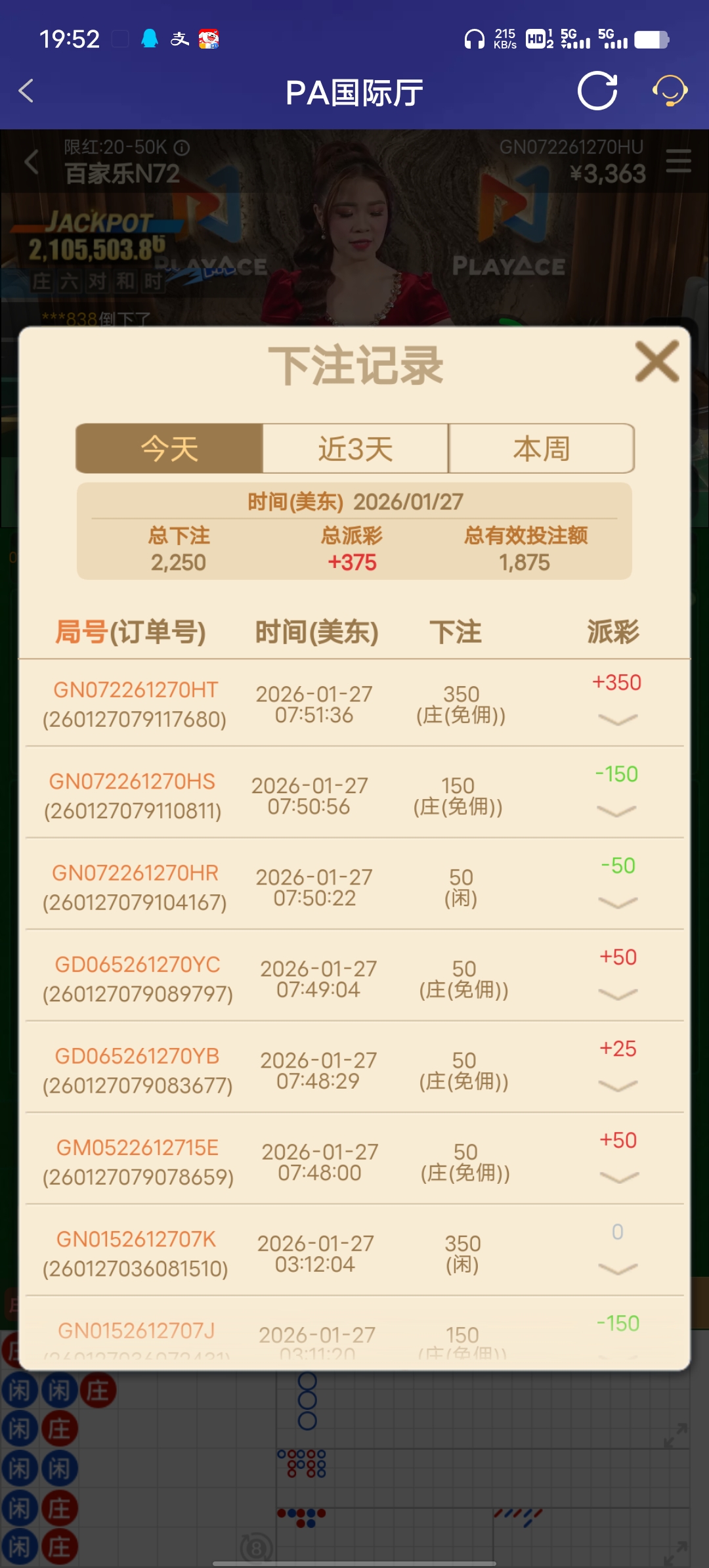Reselect the 今天 tab
The width and height of the screenshot is (709, 1568).
point(169,448)
